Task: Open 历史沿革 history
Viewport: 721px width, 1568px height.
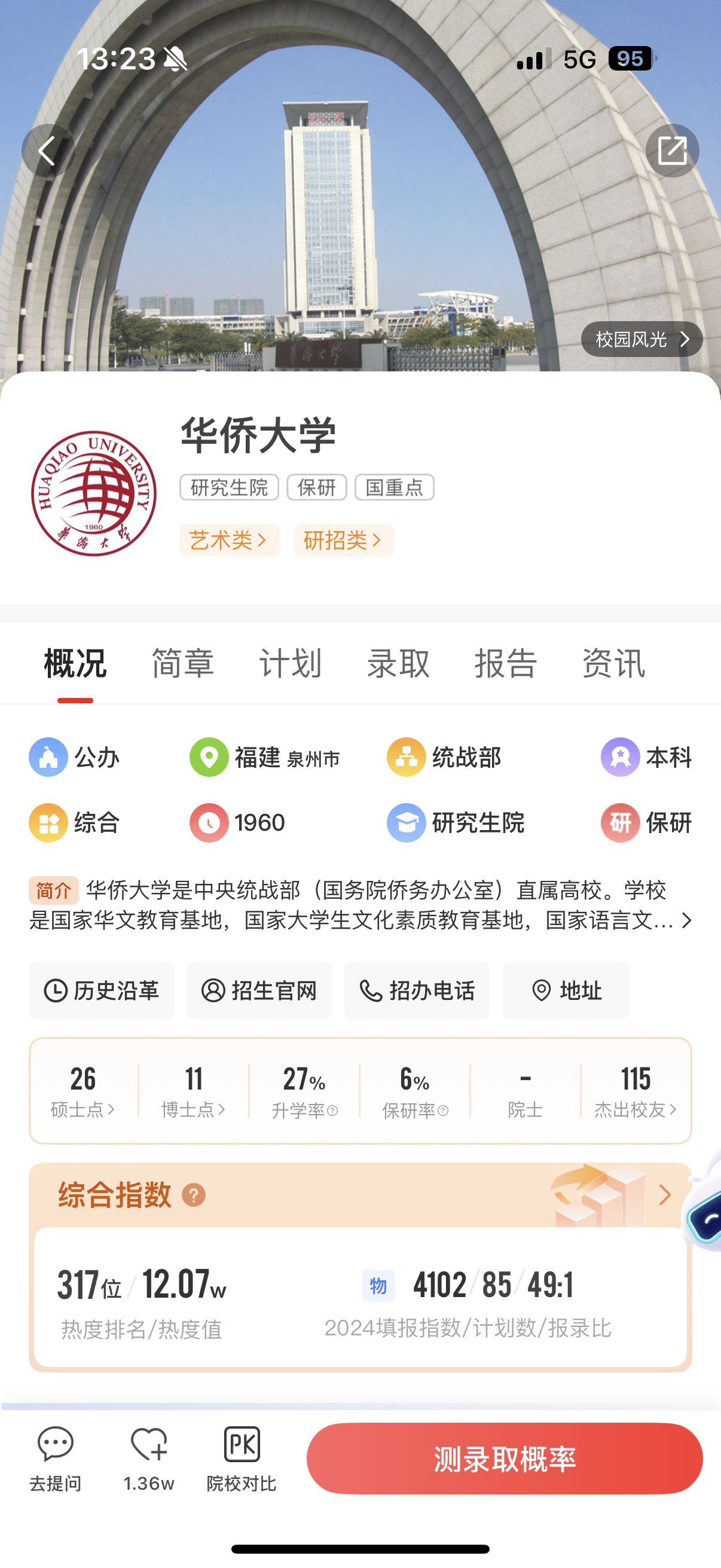Action: (x=102, y=990)
